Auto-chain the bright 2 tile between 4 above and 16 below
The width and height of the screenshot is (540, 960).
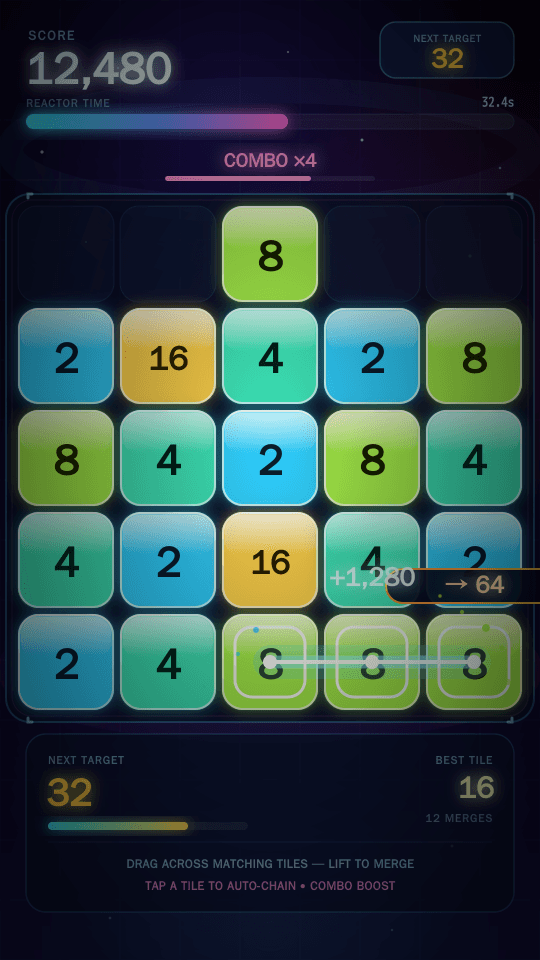[x=270, y=458]
